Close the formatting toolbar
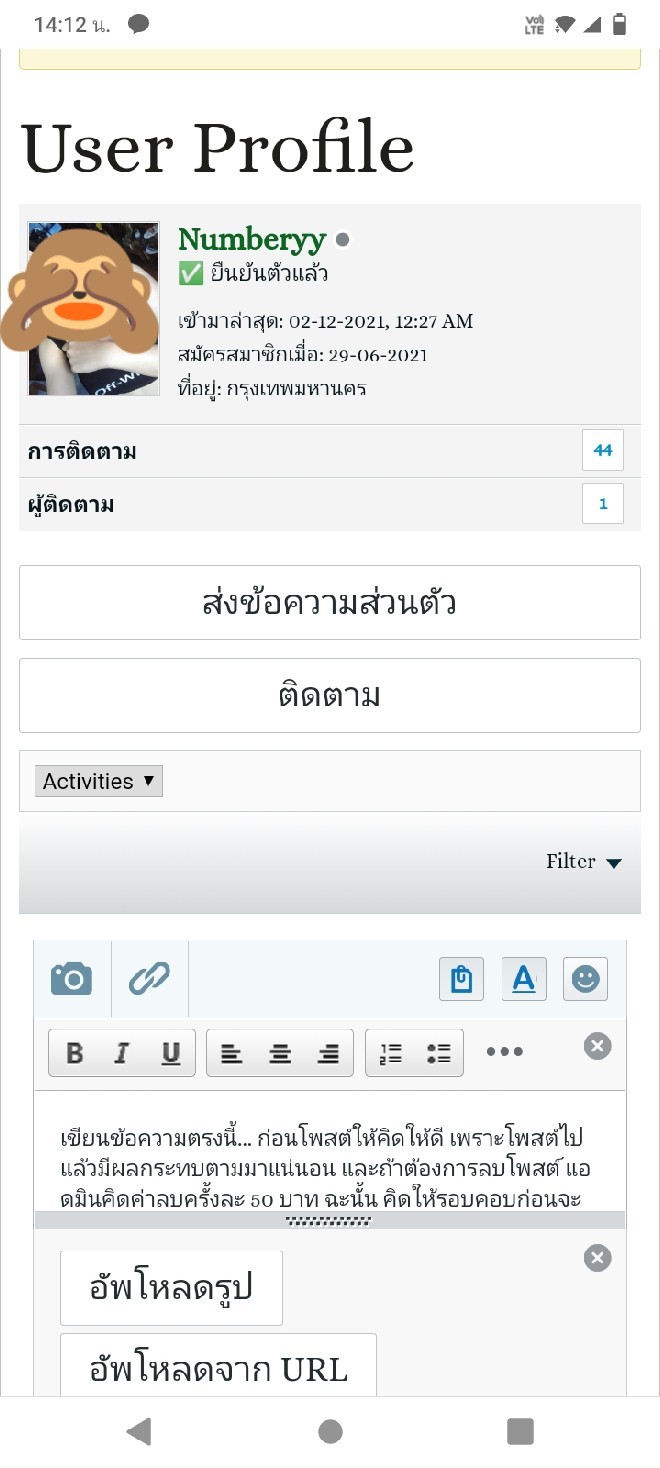 coord(597,1046)
